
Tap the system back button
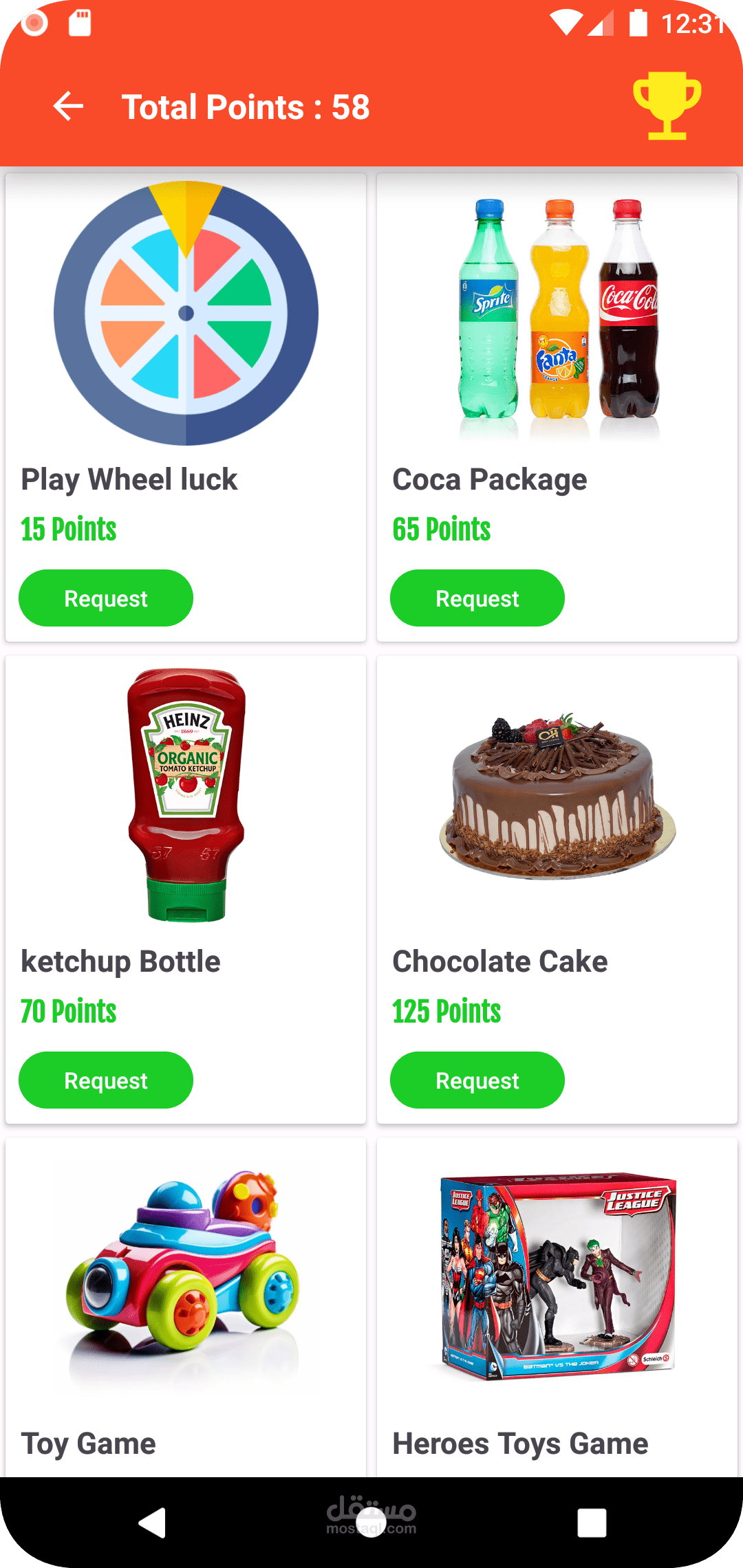click(x=152, y=1523)
